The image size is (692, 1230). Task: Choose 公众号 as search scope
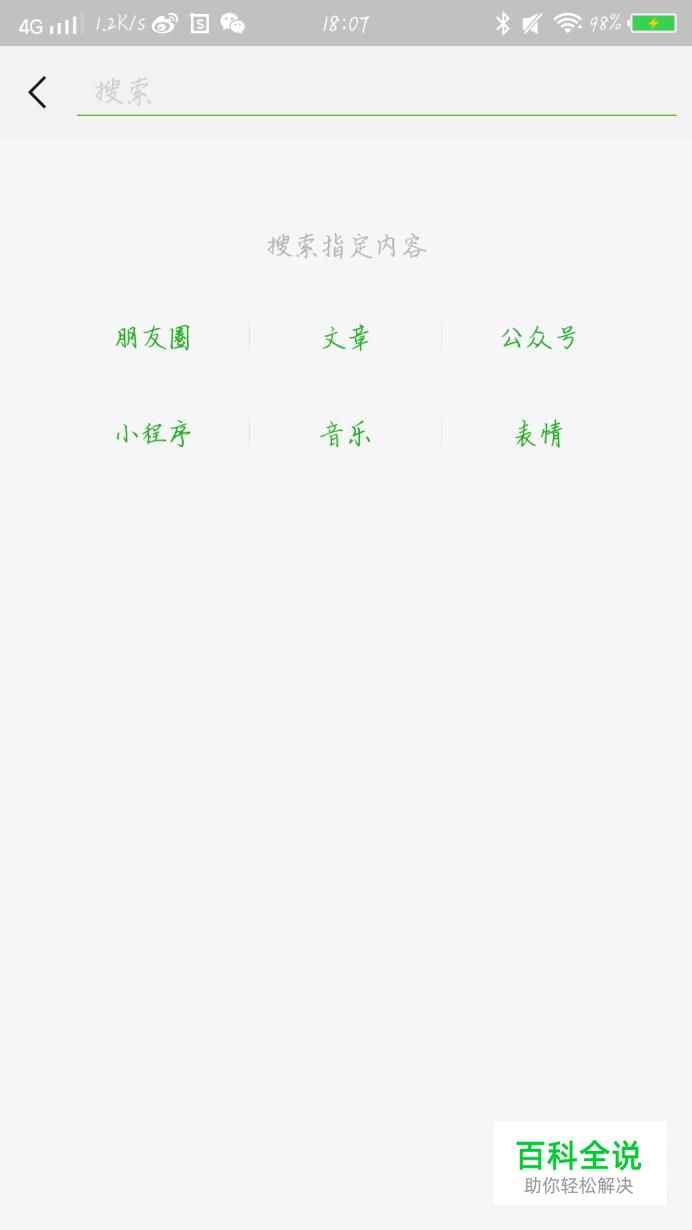[x=539, y=338]
